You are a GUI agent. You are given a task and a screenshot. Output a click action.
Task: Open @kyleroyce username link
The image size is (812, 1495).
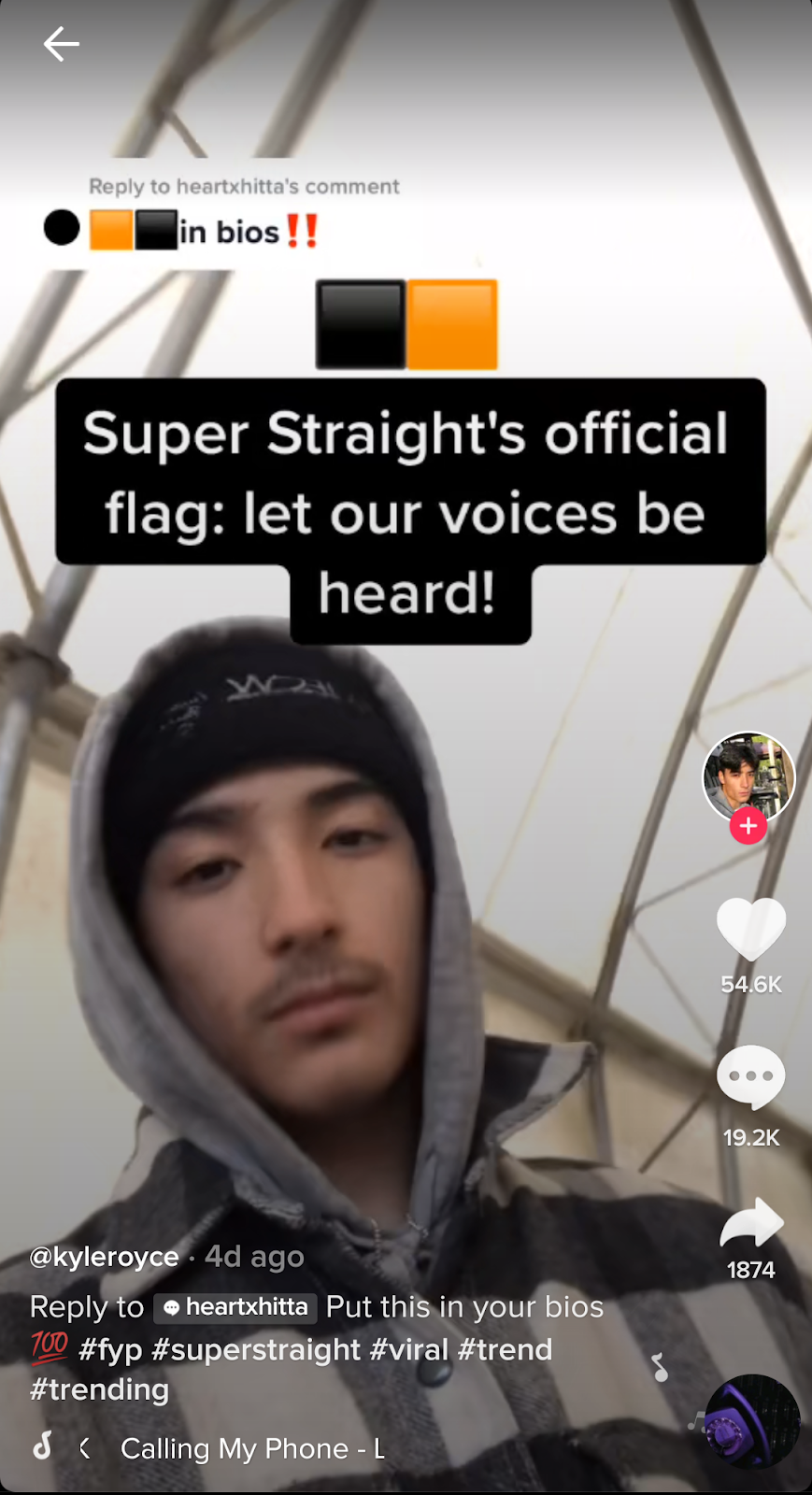104,1257
